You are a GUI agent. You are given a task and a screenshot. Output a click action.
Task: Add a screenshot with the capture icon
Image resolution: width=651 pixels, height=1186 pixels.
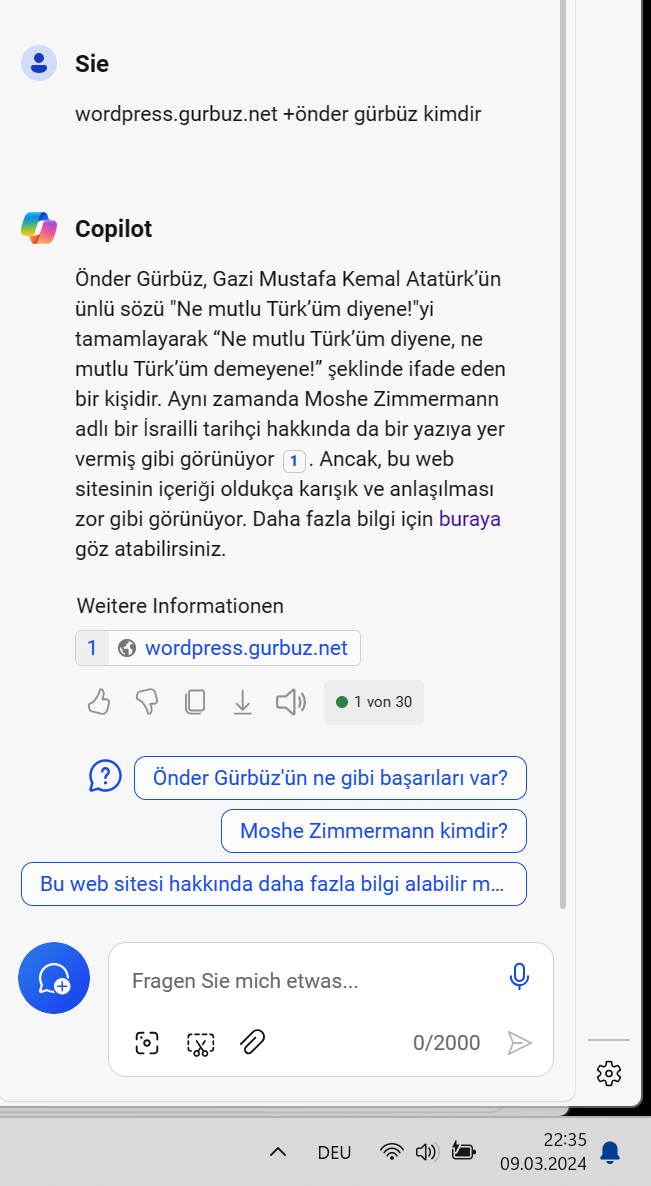coord(147,1043)
